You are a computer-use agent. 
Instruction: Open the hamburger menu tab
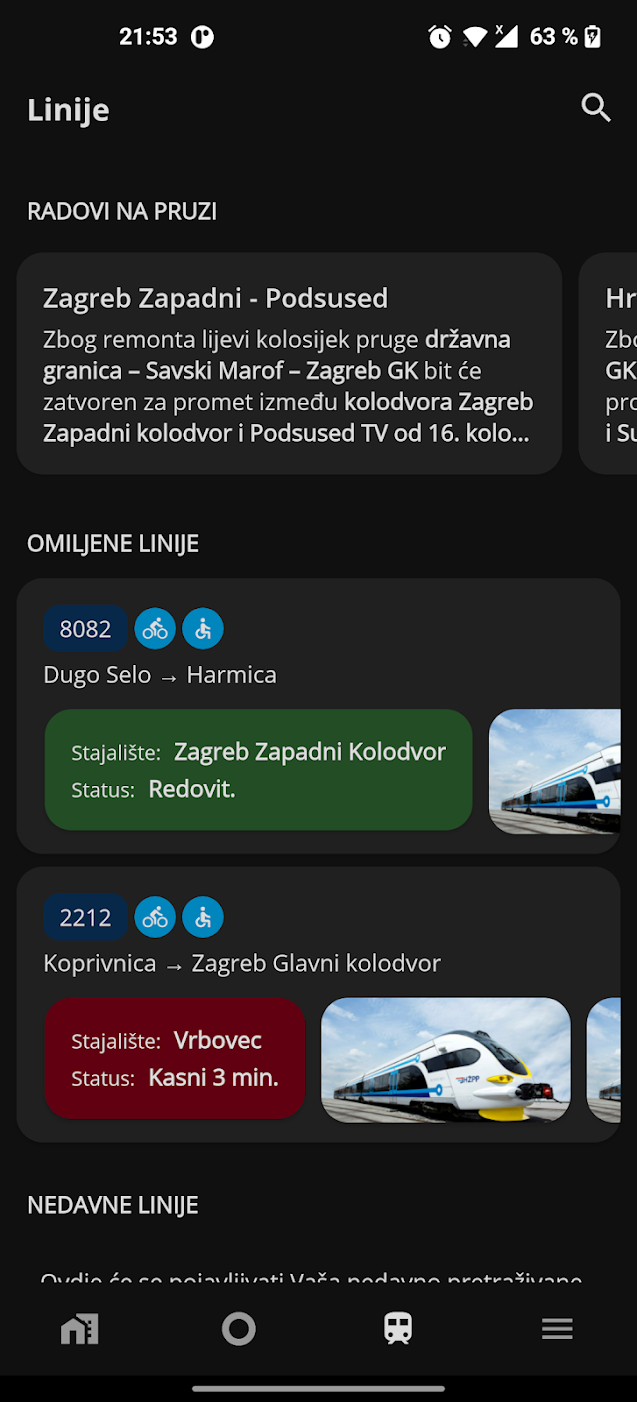(557, 1329)
